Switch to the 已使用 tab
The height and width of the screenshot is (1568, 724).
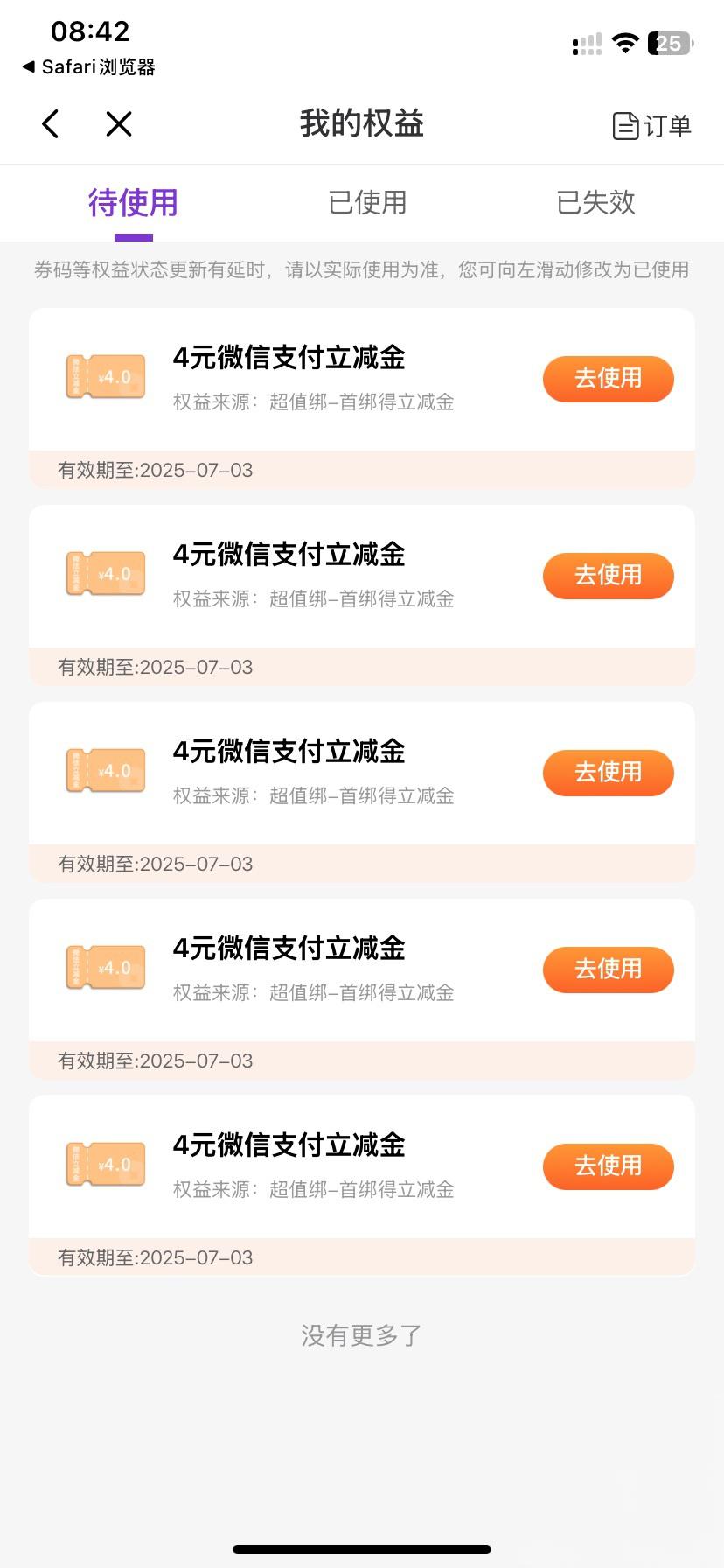pos(367,202)
